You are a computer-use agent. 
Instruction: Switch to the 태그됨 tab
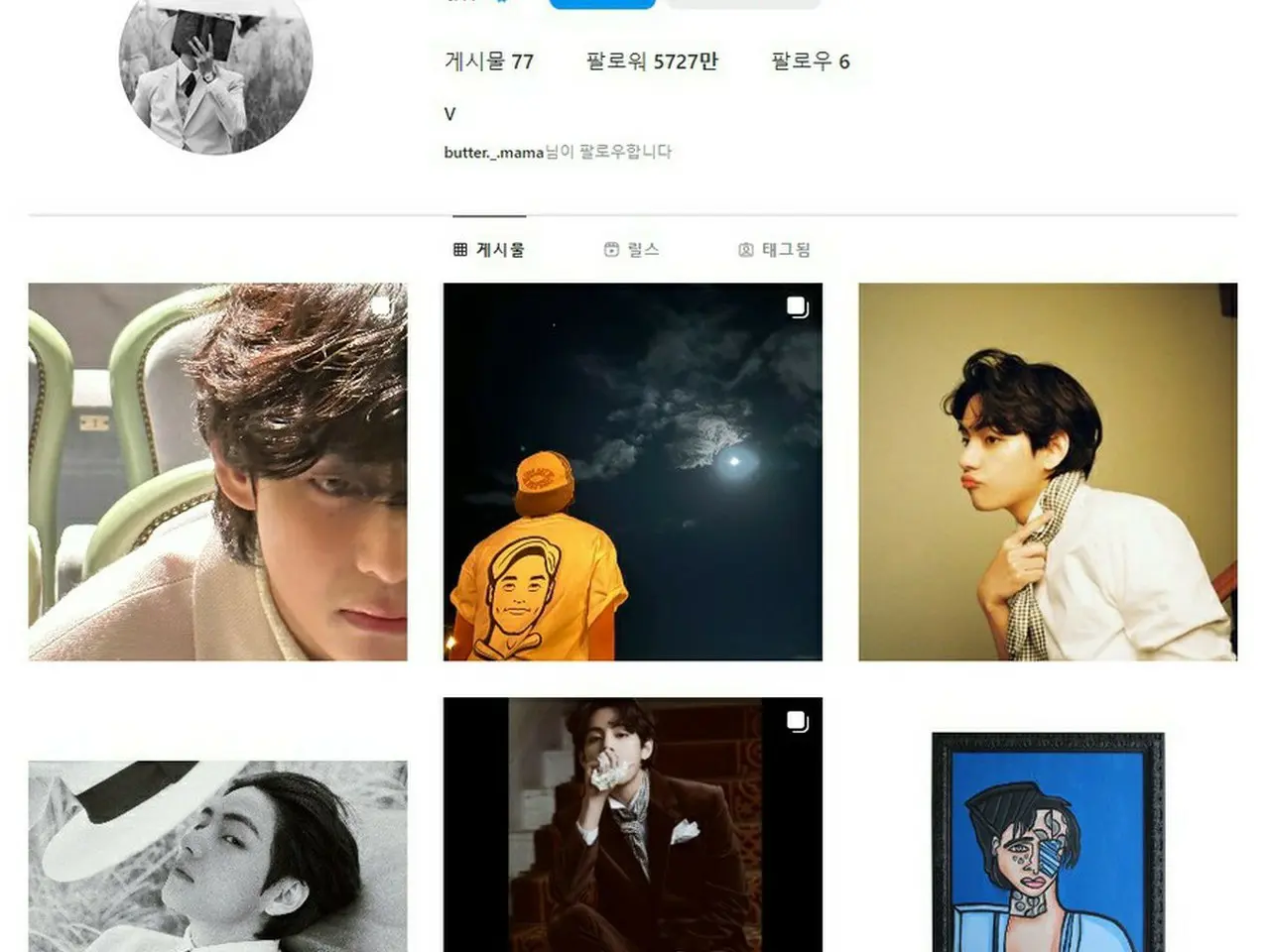[x=774, y=250]
